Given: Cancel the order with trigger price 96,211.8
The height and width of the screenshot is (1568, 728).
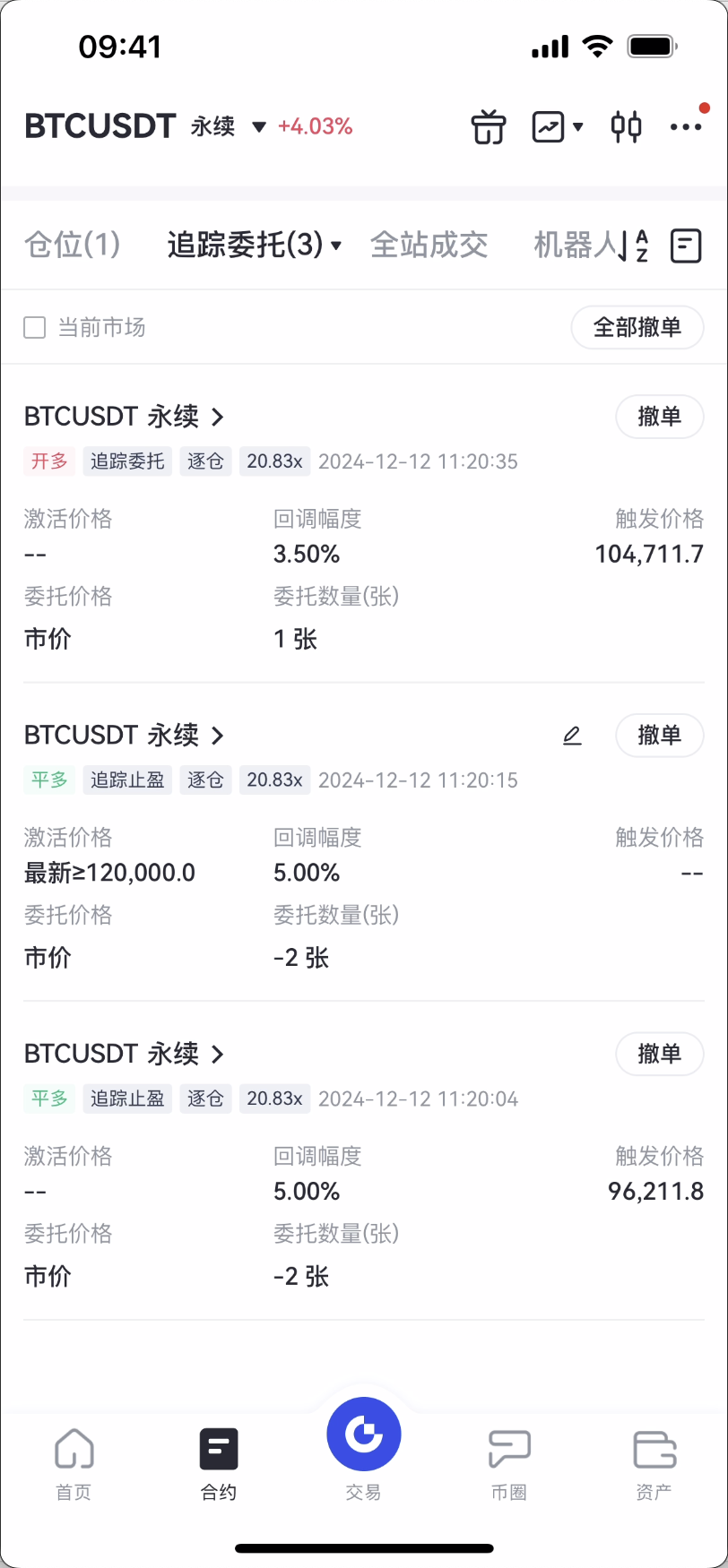Looking at the screenshot, I should pyautogui.click(x=659, y=1054).
